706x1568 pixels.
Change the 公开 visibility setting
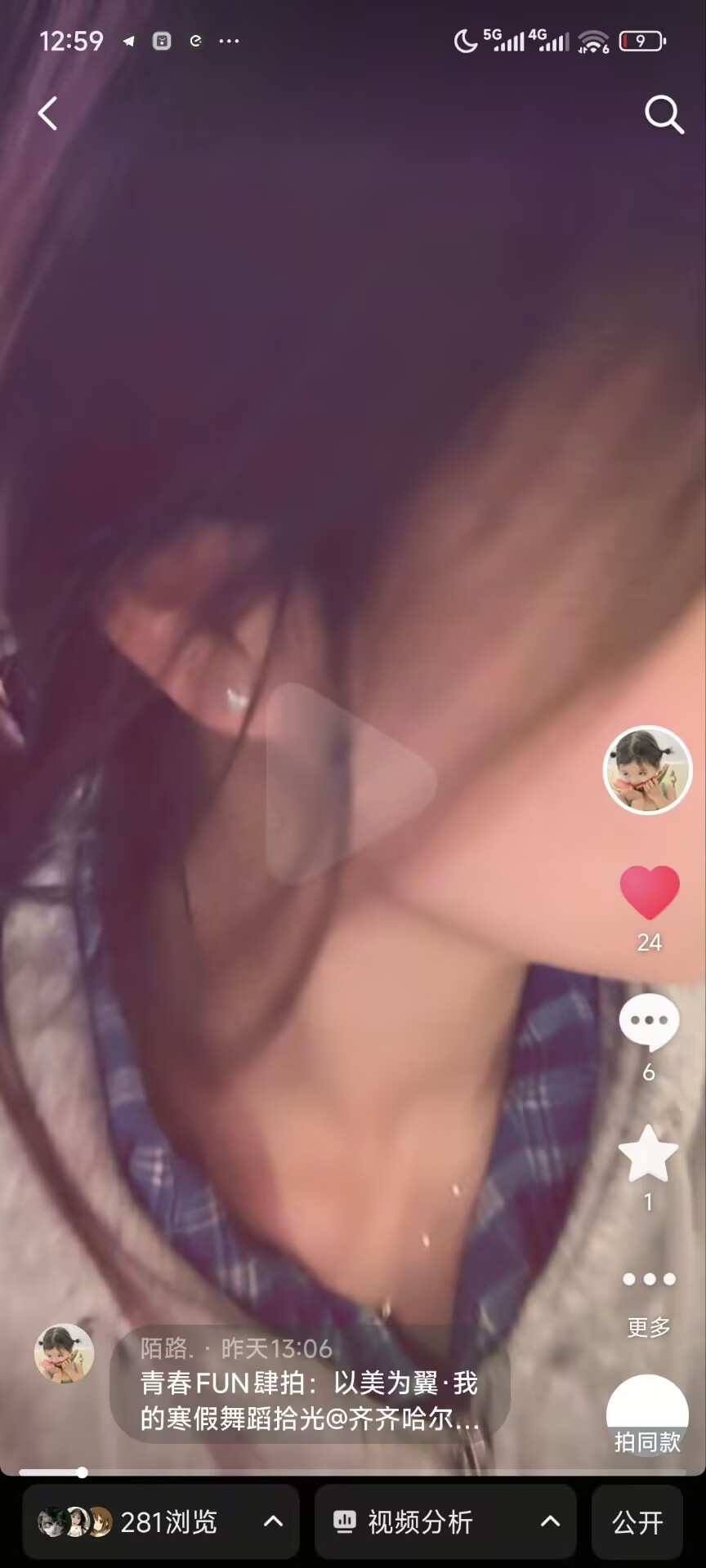pyautogui.click(x=637, y=1521)
